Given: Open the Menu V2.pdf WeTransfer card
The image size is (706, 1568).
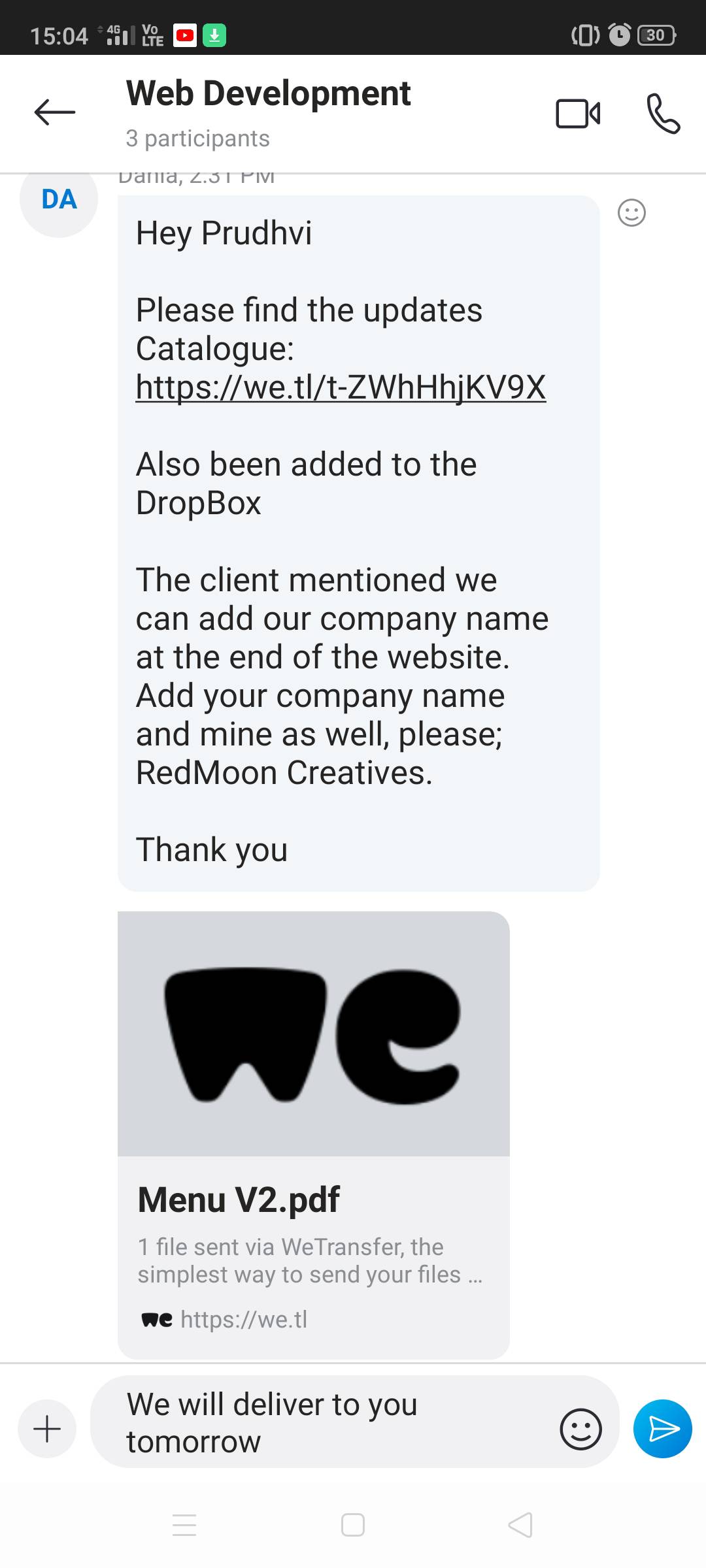Looking at the screenshot, I should 314,1134.
